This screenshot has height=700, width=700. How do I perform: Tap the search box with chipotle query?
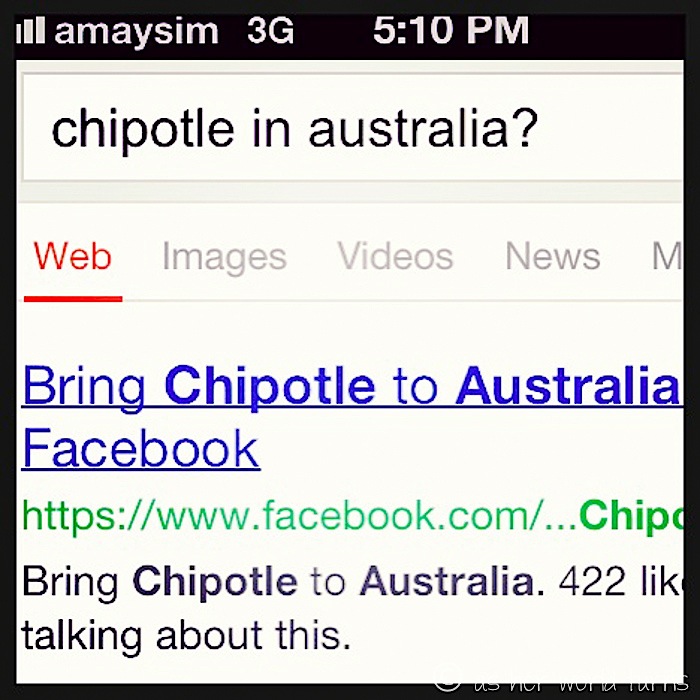coord(350,129)
